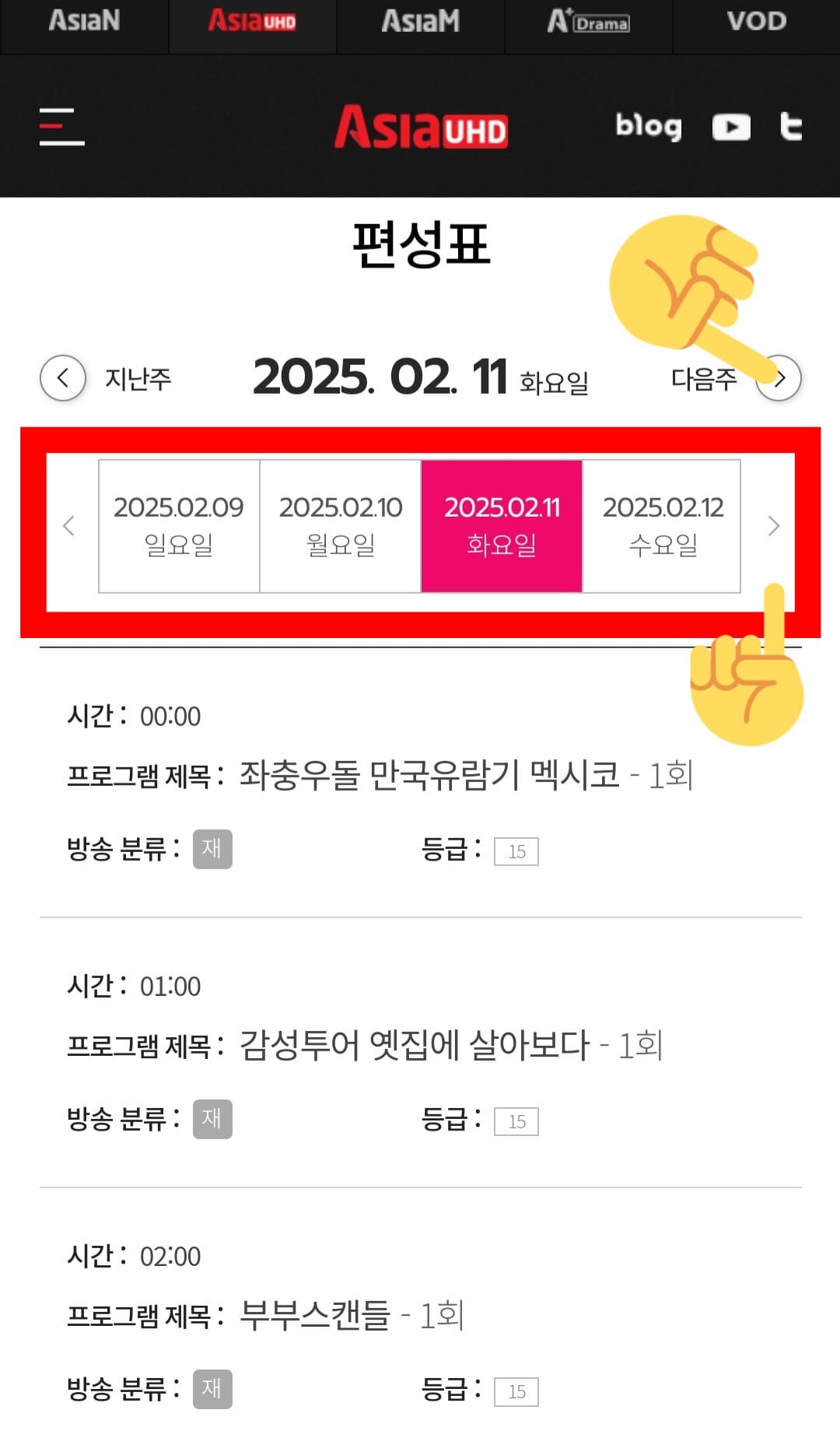The image size is (840, 1452).
Task: Click the rating 15 box for 감성투어 옛집에 살아보다
Action: tap(516, 1121)
